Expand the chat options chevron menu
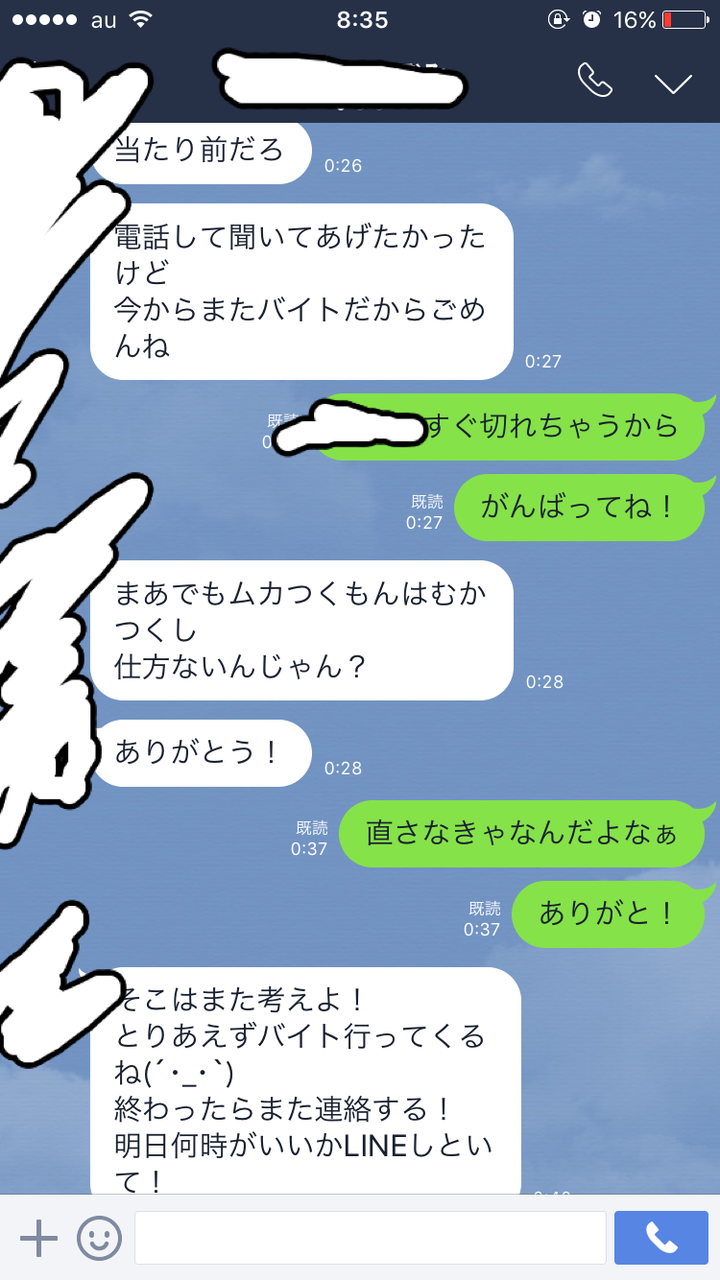720x1280 pixels. click(x=673, y=83)
